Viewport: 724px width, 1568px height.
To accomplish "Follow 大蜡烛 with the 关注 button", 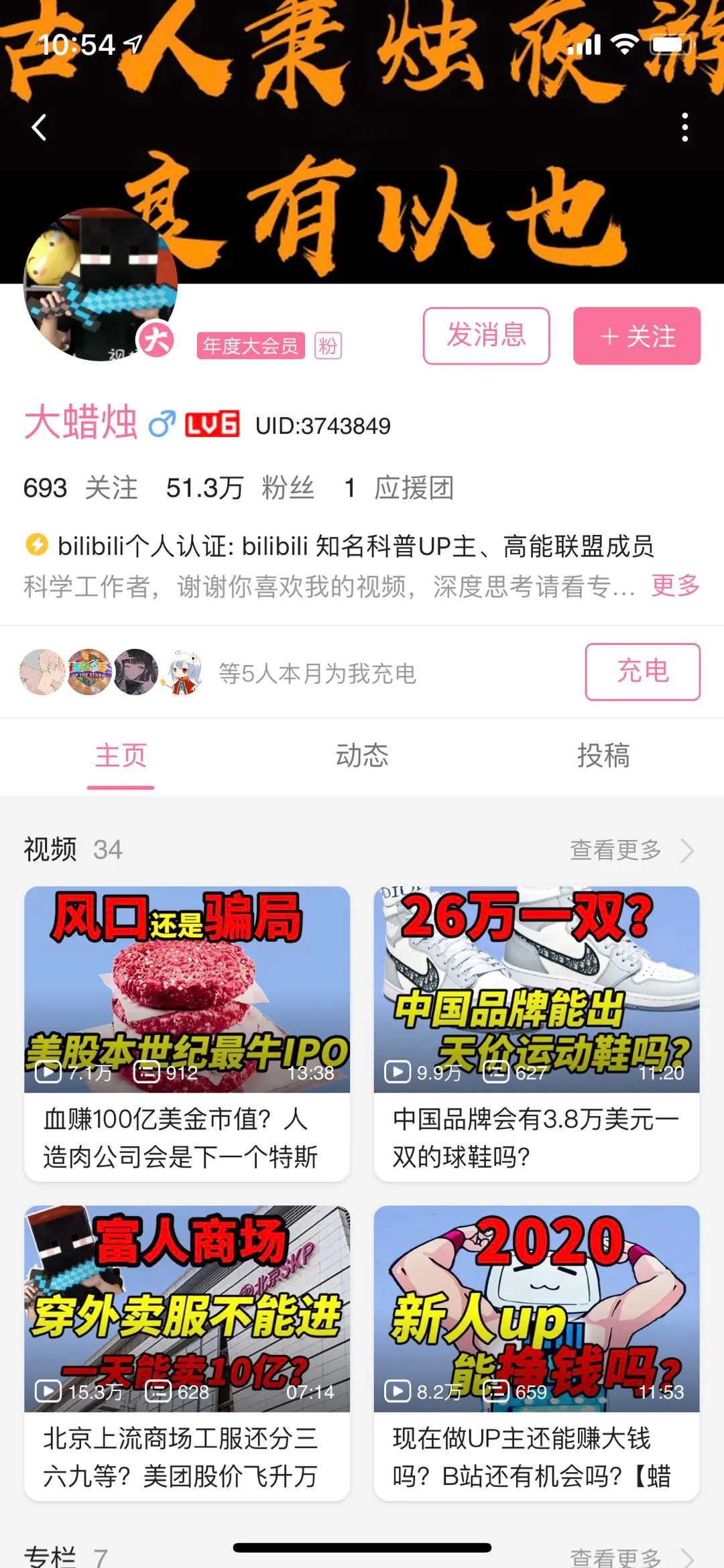I will [x=636, y=336].
